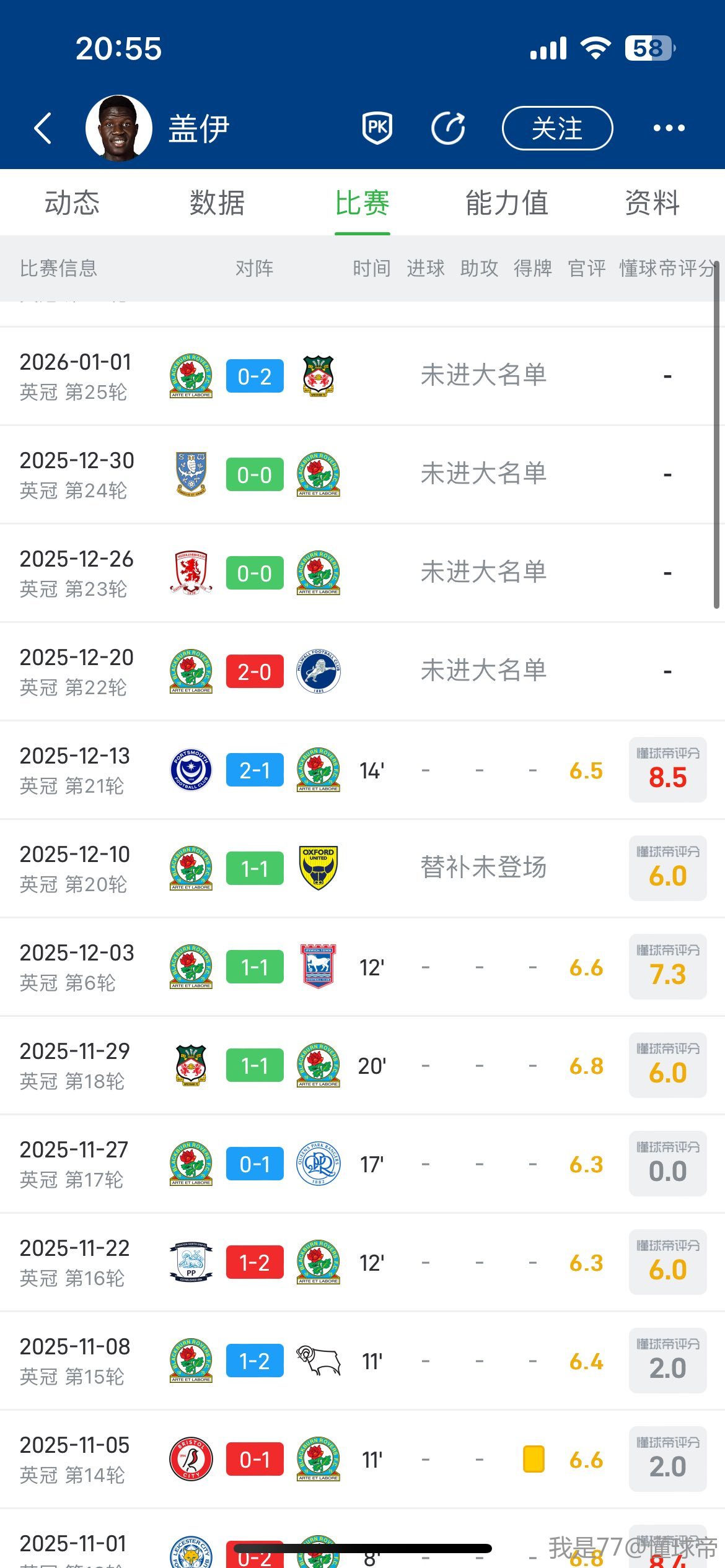Select the 比赛 tab
The height and width of the screenshot is (1568, 725).
point(362,203)
